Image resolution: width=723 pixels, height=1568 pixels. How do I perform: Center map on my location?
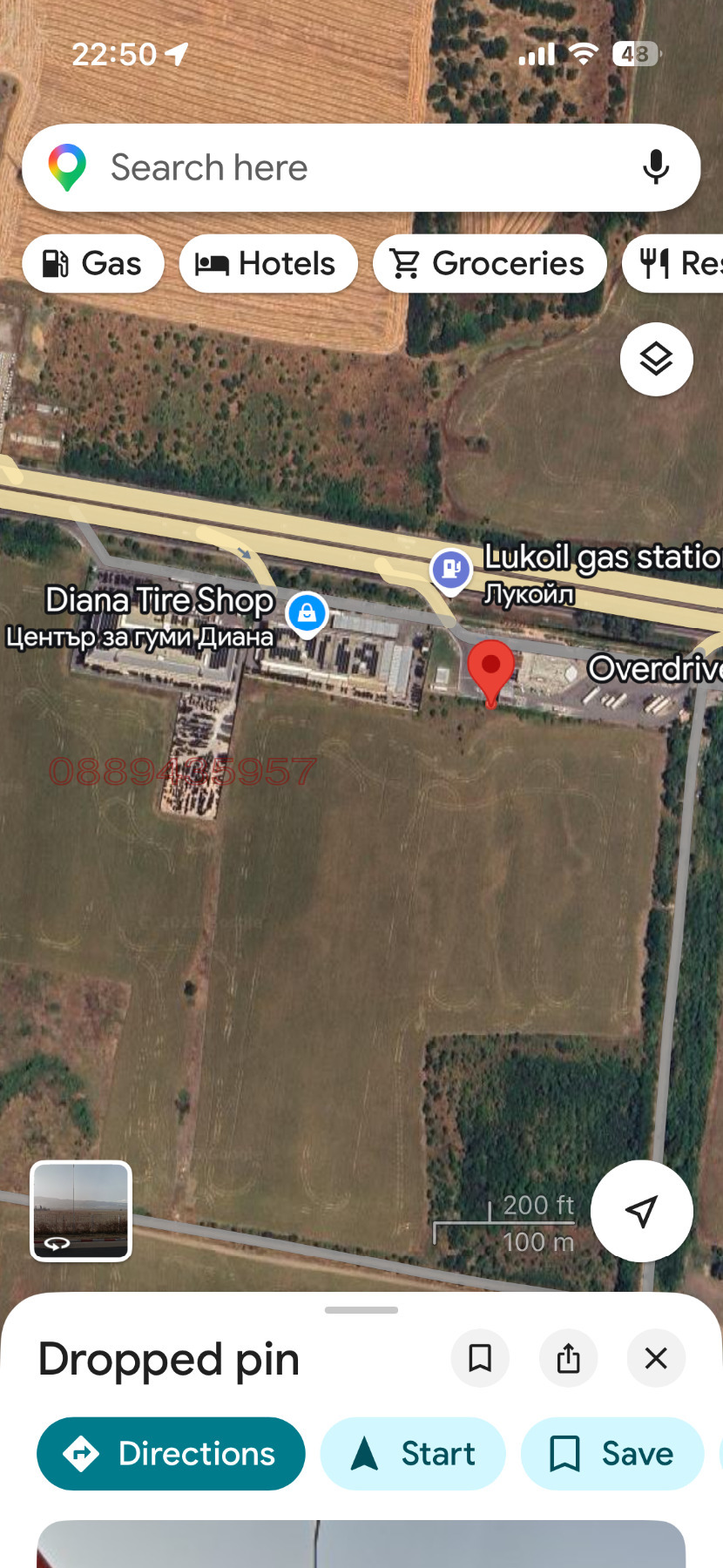click(x=641, y=1211)
